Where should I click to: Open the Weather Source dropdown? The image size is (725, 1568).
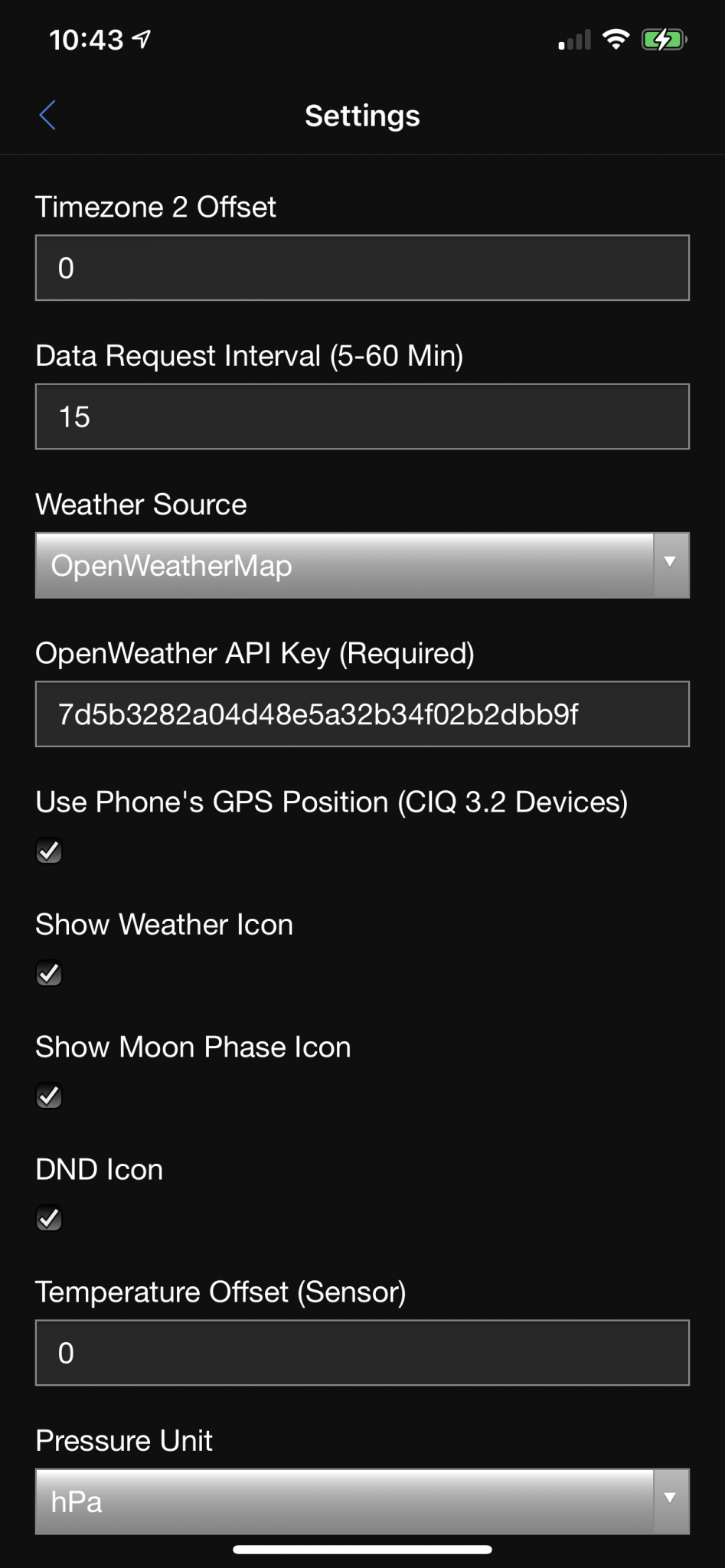[x=362, y=565]
